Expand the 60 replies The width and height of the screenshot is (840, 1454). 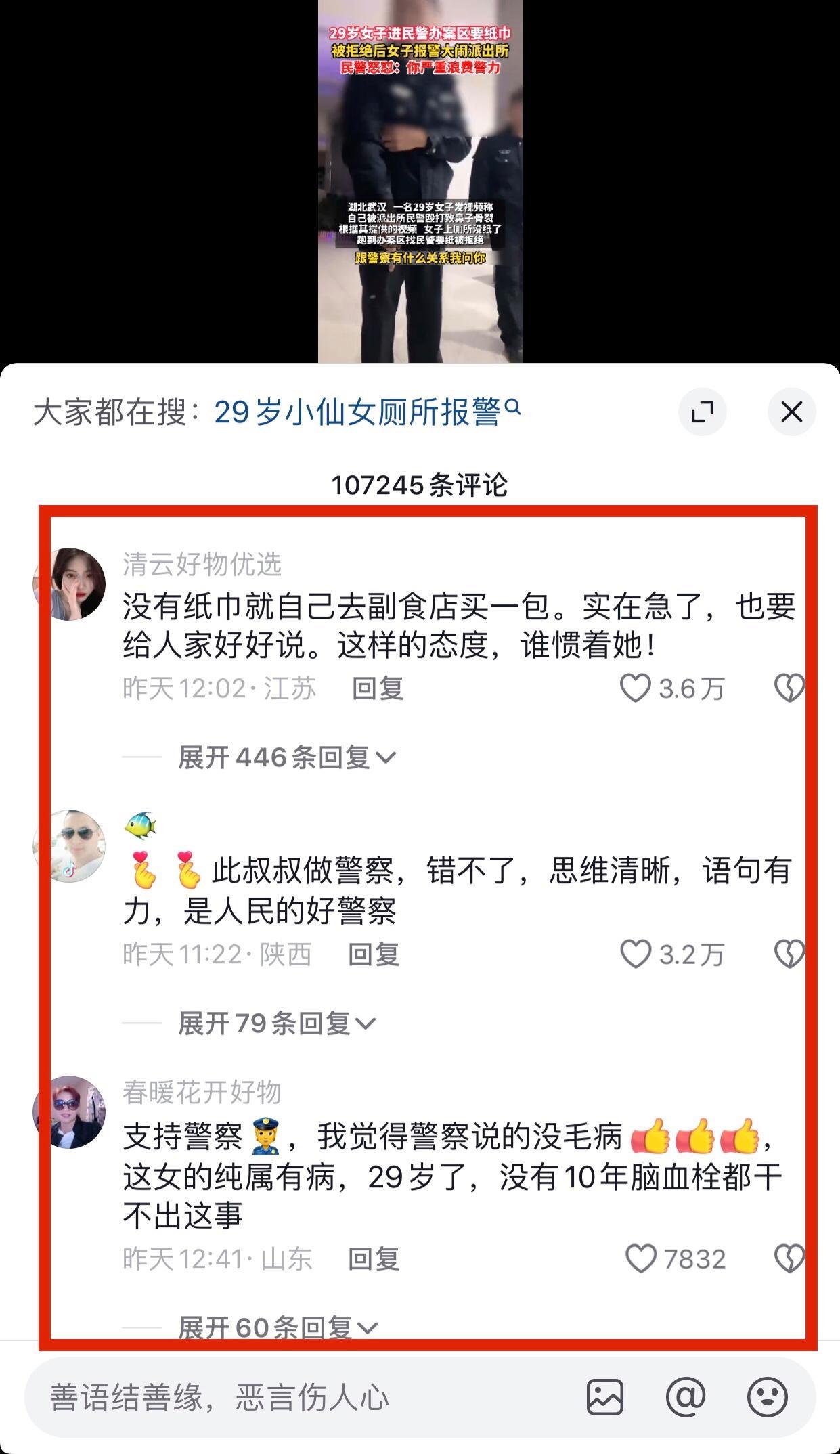[x=278, y=1327]
